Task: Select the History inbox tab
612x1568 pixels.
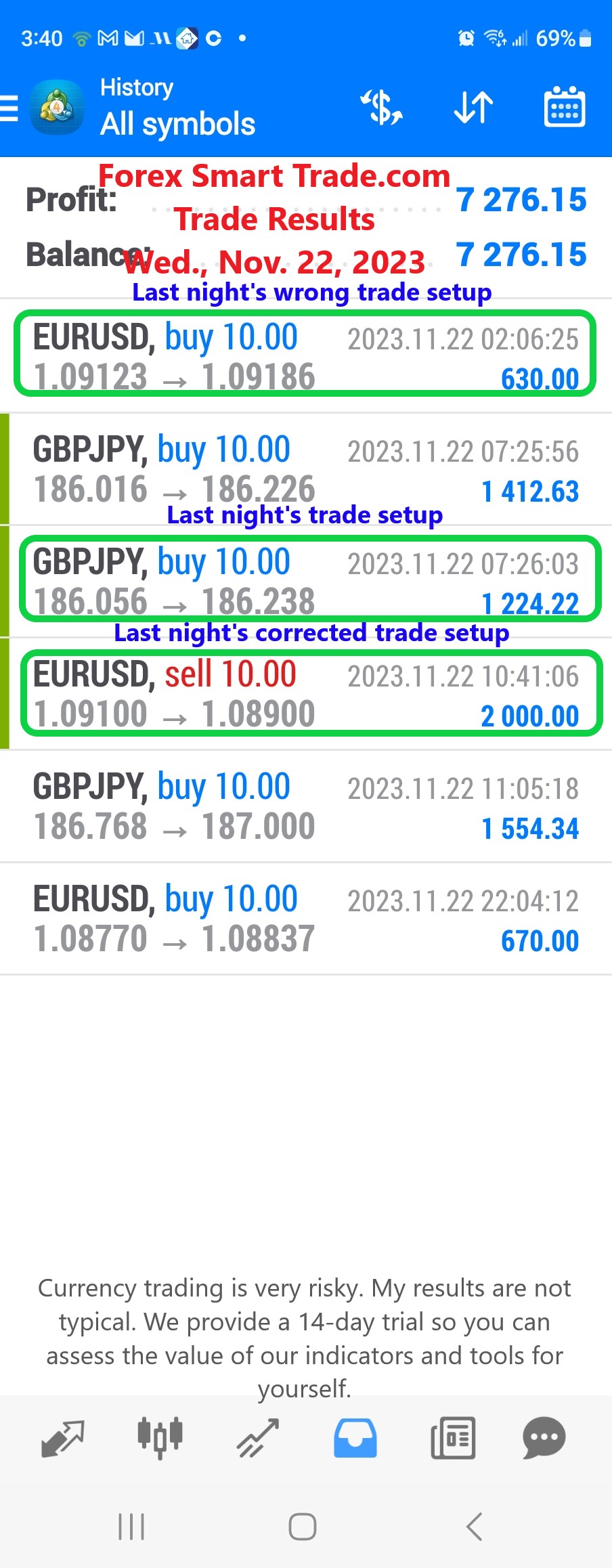Action: [355, 1438]
